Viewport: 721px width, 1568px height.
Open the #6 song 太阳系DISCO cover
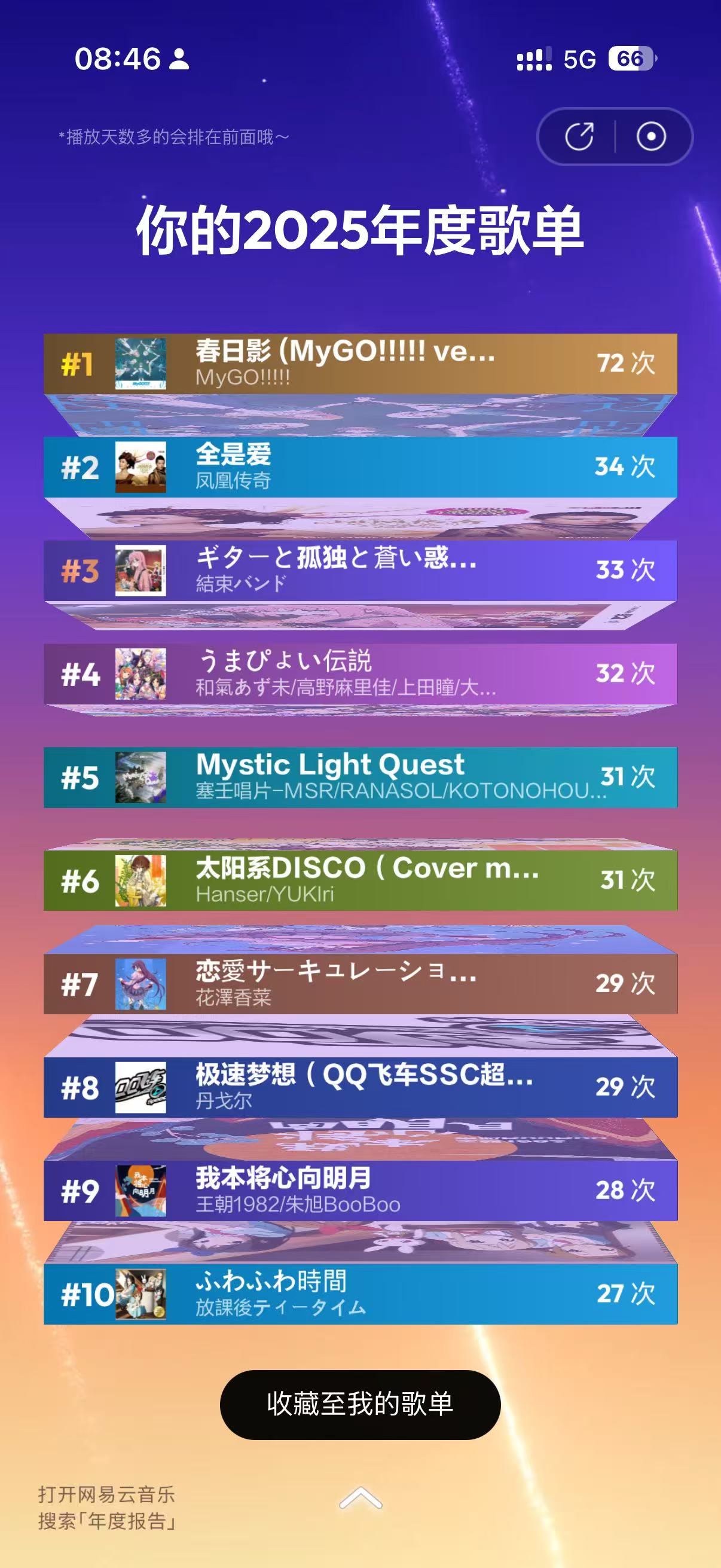coord(360,880)
